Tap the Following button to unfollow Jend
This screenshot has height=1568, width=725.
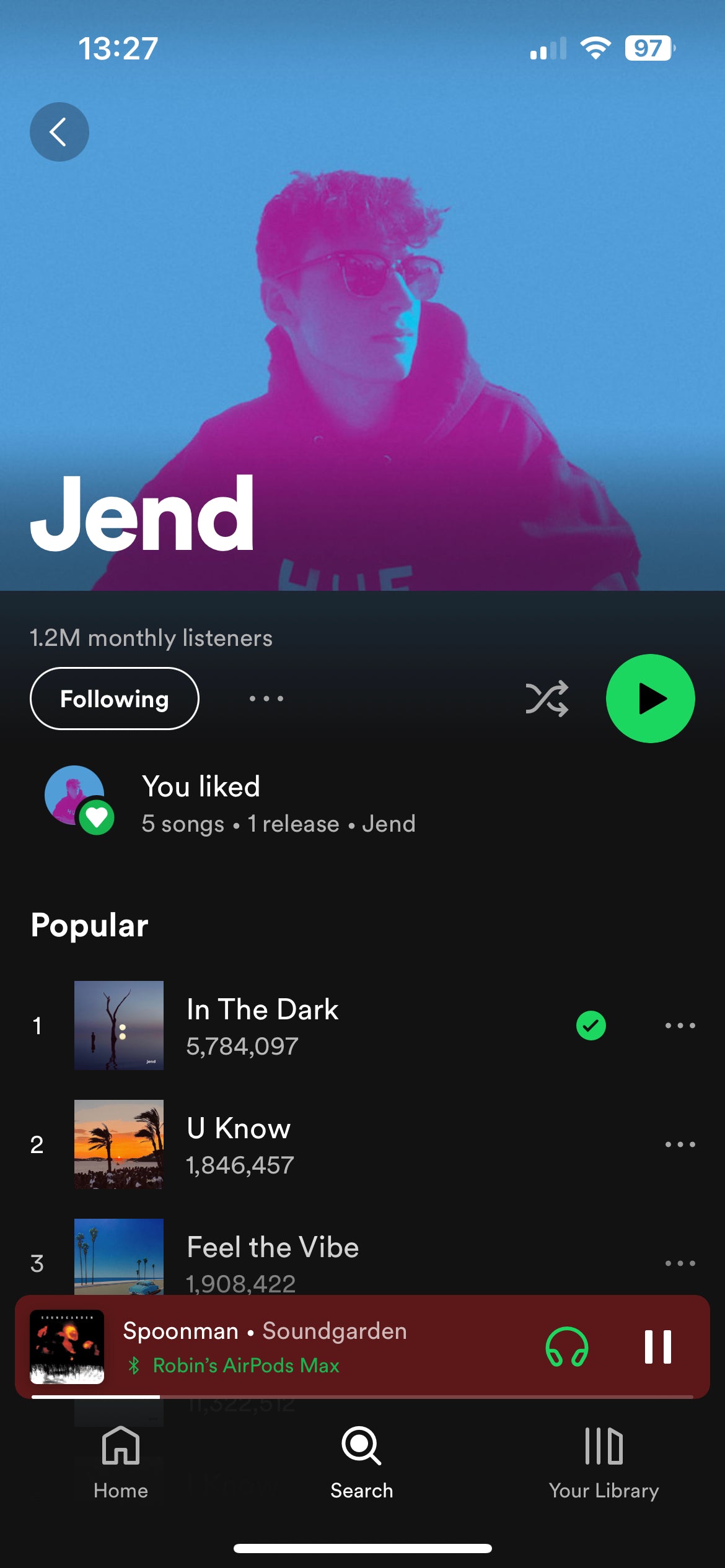114,699
